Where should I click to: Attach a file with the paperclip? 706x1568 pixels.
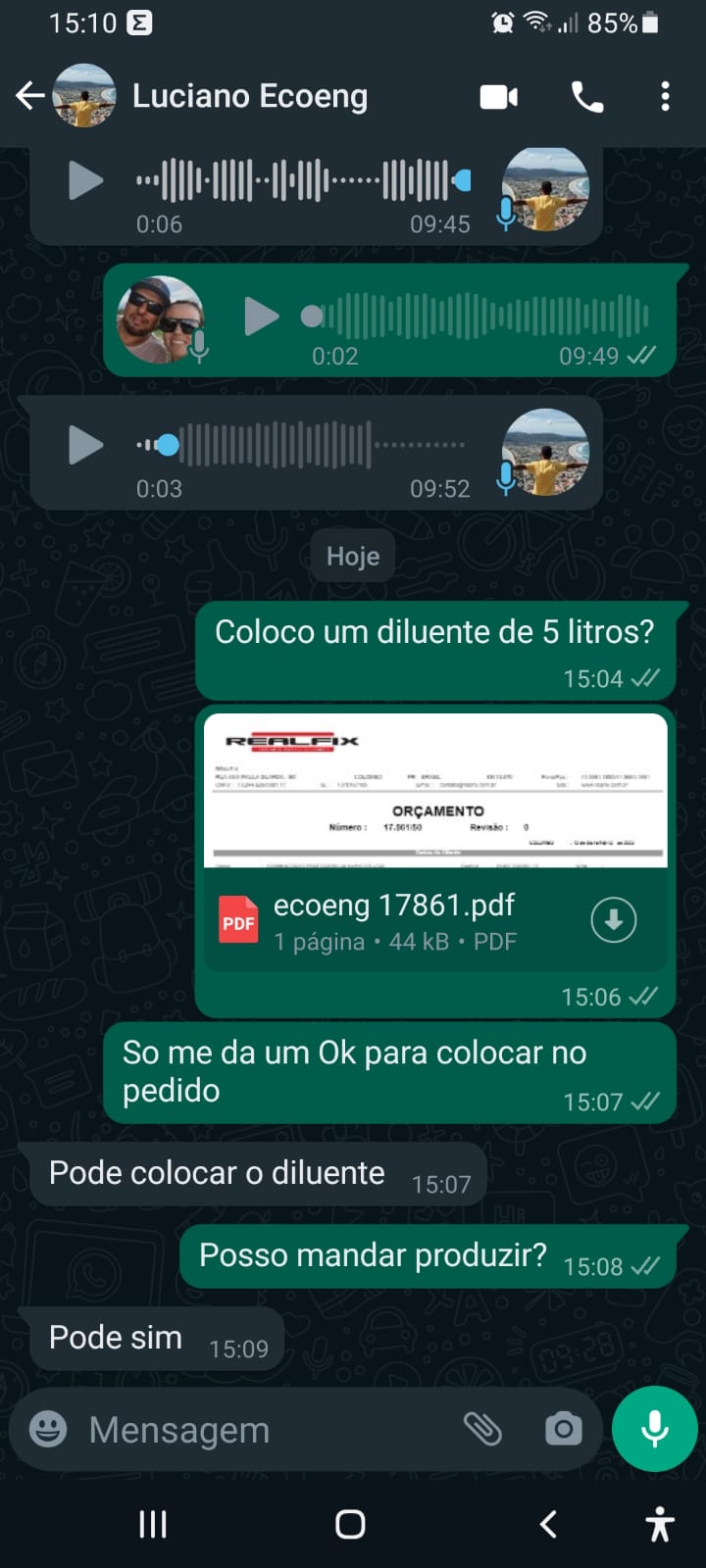pyautogui.click(x=482, y=1429)
